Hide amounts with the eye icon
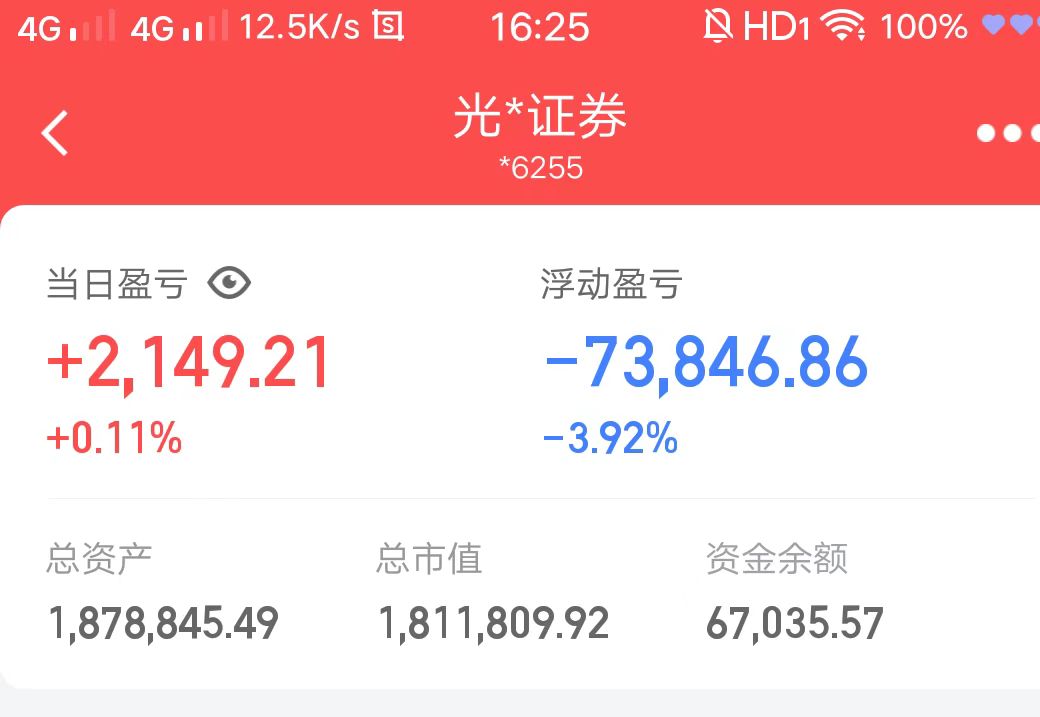The image size is (1040, 717). click(x=229, y=283)
